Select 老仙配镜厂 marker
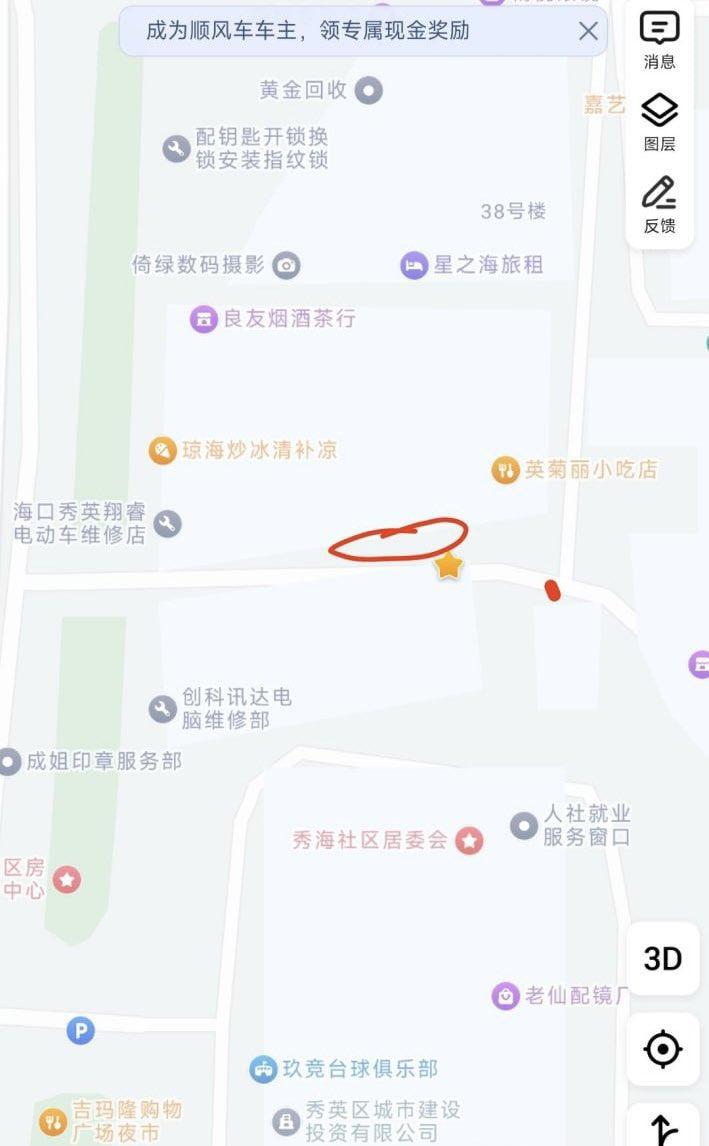The image size is (709, 1146). [506, 995]
